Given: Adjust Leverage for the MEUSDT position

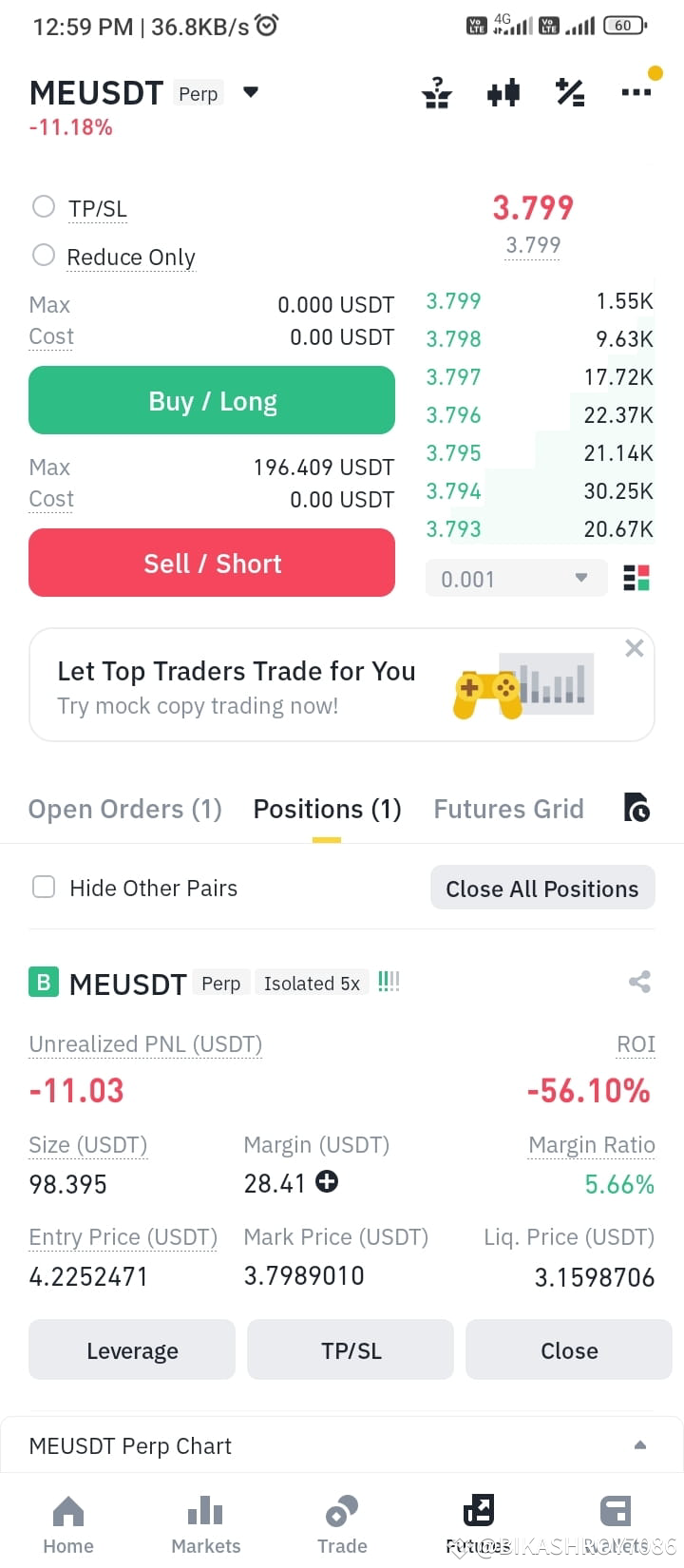Looking at the screenshot, I should 132,1349.
